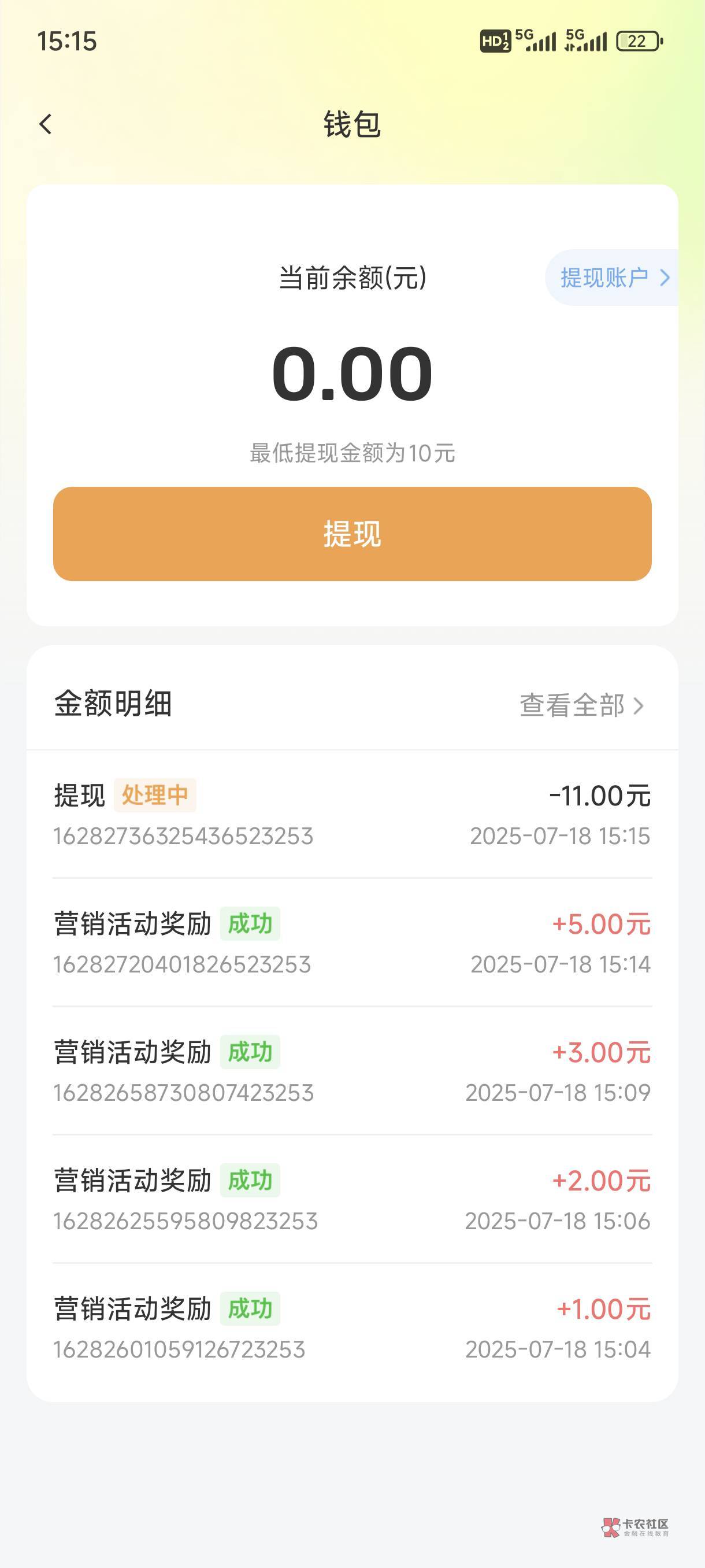This screenshot has width=705, height=1568.
Task: Open the -11.00元 提现 record
Action: (352, 815)
